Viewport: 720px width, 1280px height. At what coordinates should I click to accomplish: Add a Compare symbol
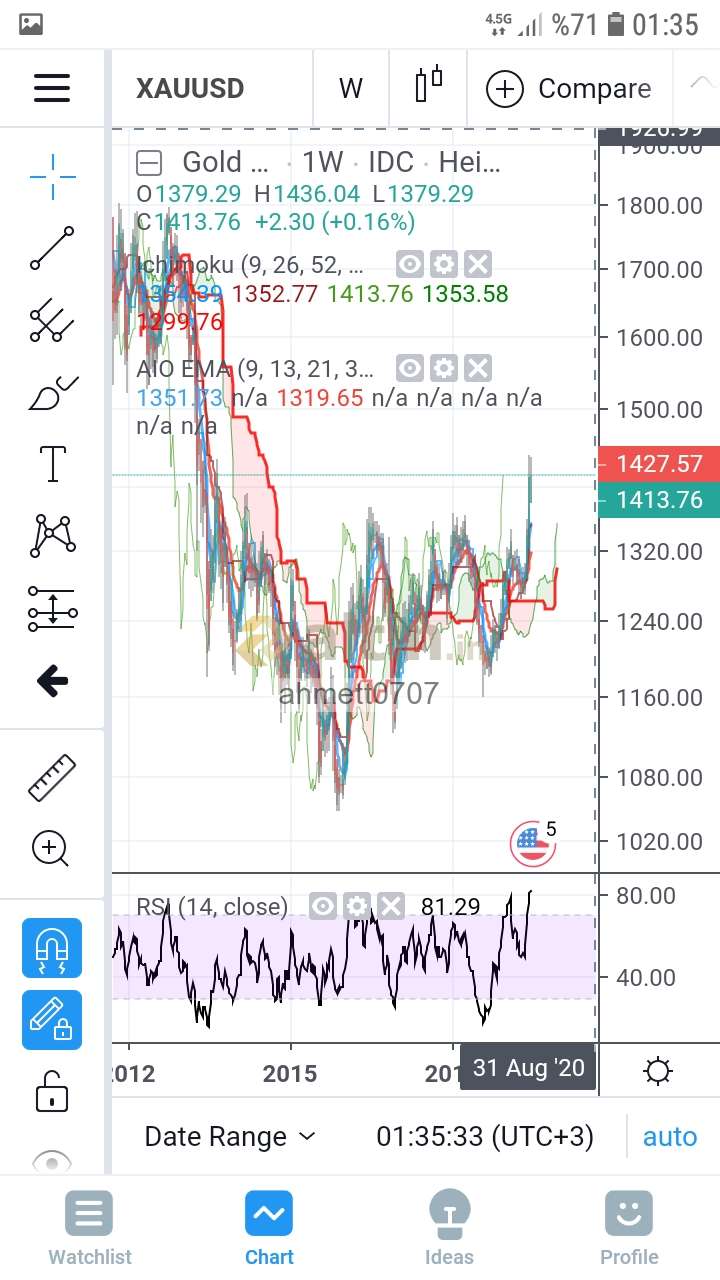[568, 89]
